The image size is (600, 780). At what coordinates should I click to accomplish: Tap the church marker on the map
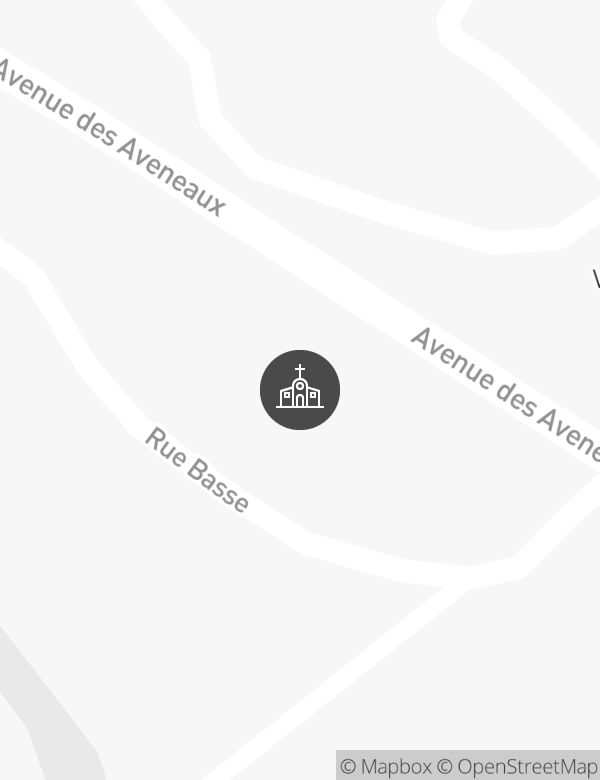(300, 390)
